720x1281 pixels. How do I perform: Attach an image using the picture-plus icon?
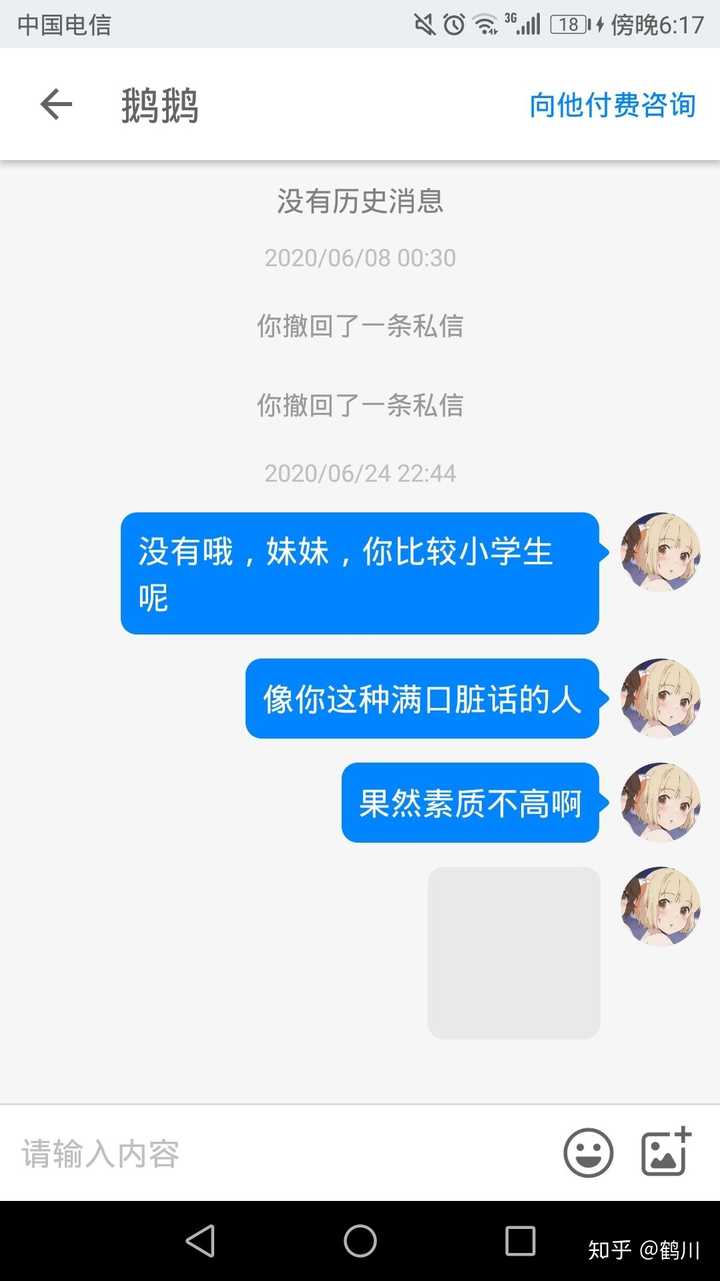click(x=666, y=1151)
